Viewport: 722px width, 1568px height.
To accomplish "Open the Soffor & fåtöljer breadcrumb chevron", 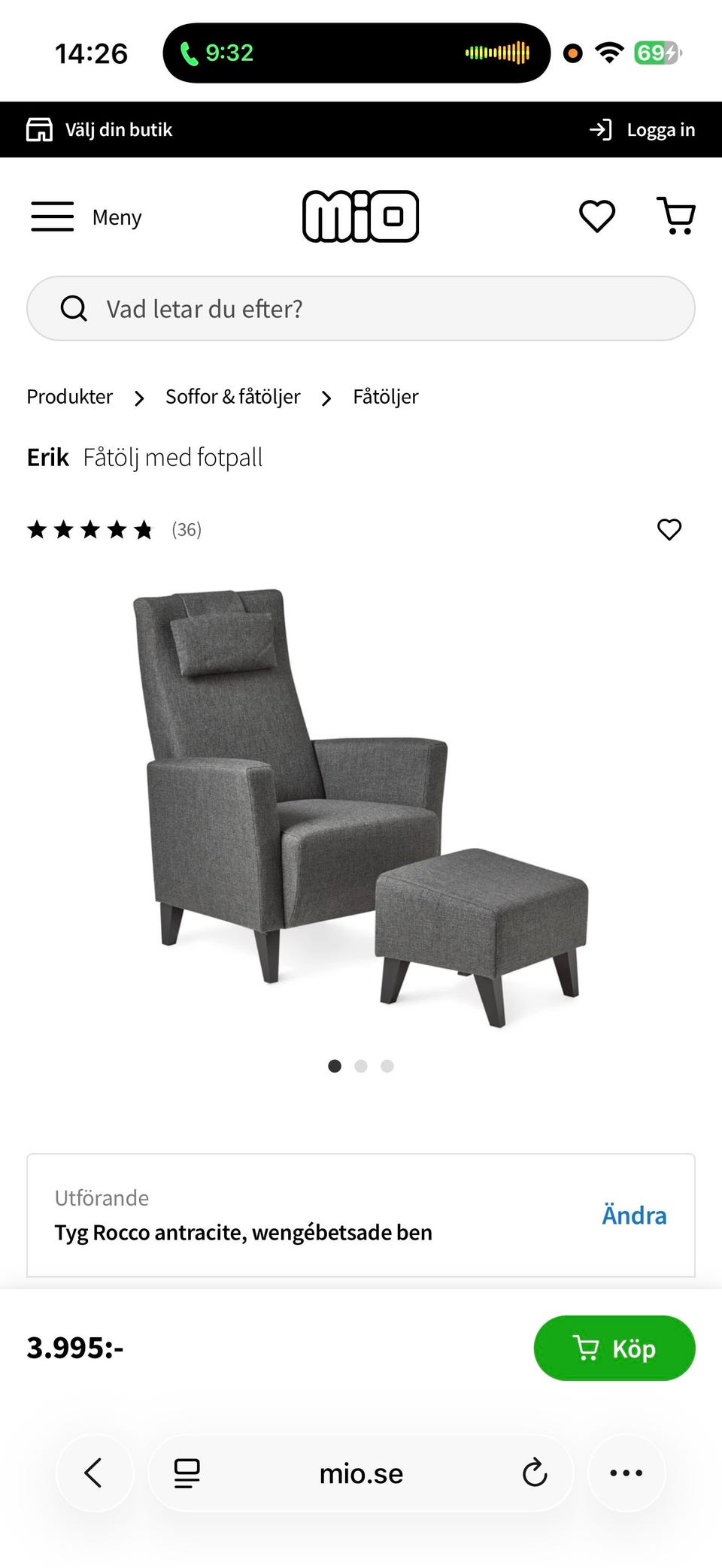I will pyautogui.click(x=326, y=398).
